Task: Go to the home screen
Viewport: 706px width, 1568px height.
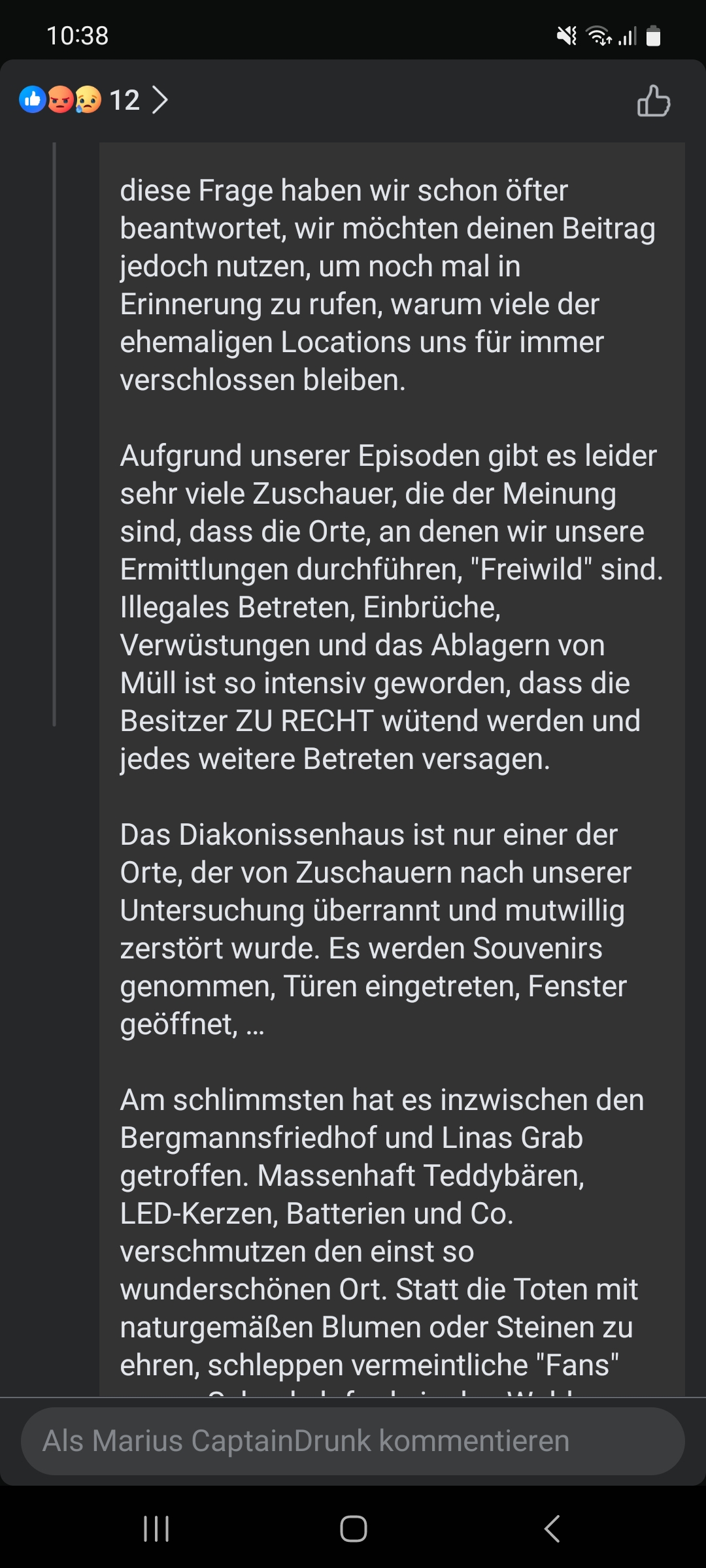Action: (x=353, y=1528)
